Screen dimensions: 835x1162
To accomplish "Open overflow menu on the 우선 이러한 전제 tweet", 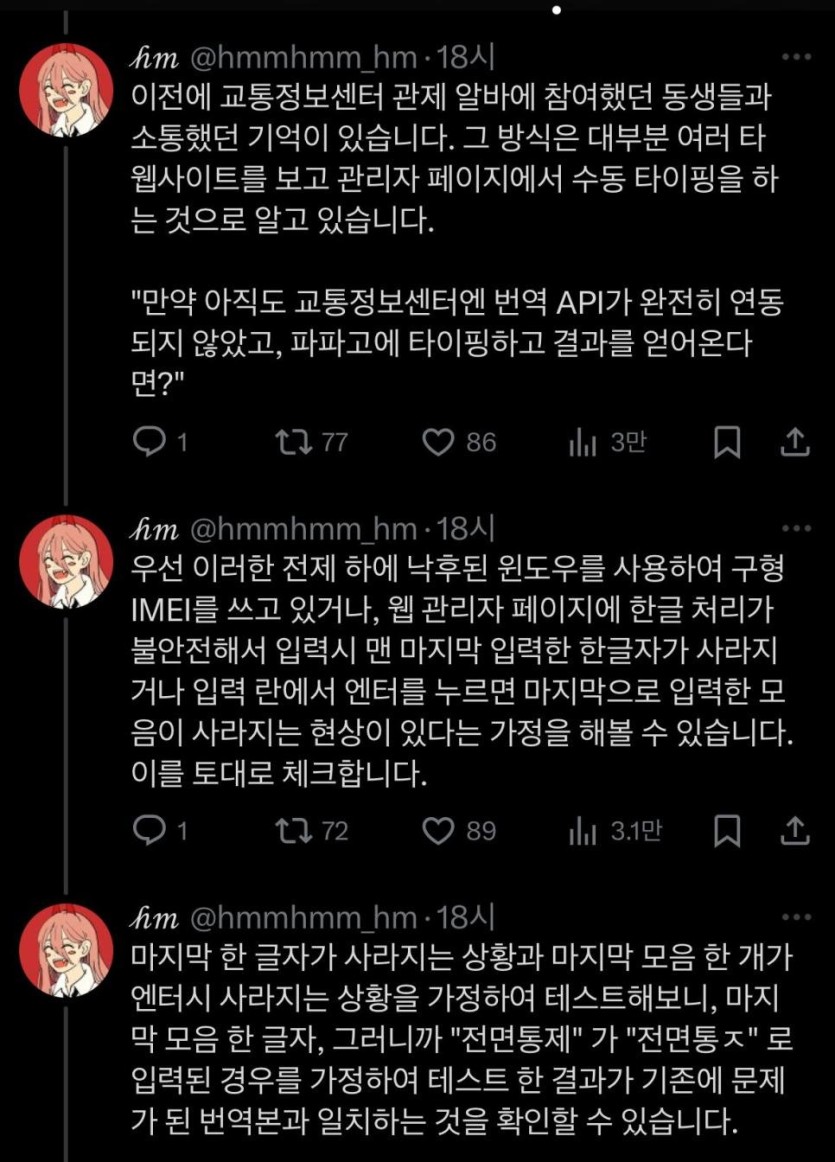I will click(797, 529).
